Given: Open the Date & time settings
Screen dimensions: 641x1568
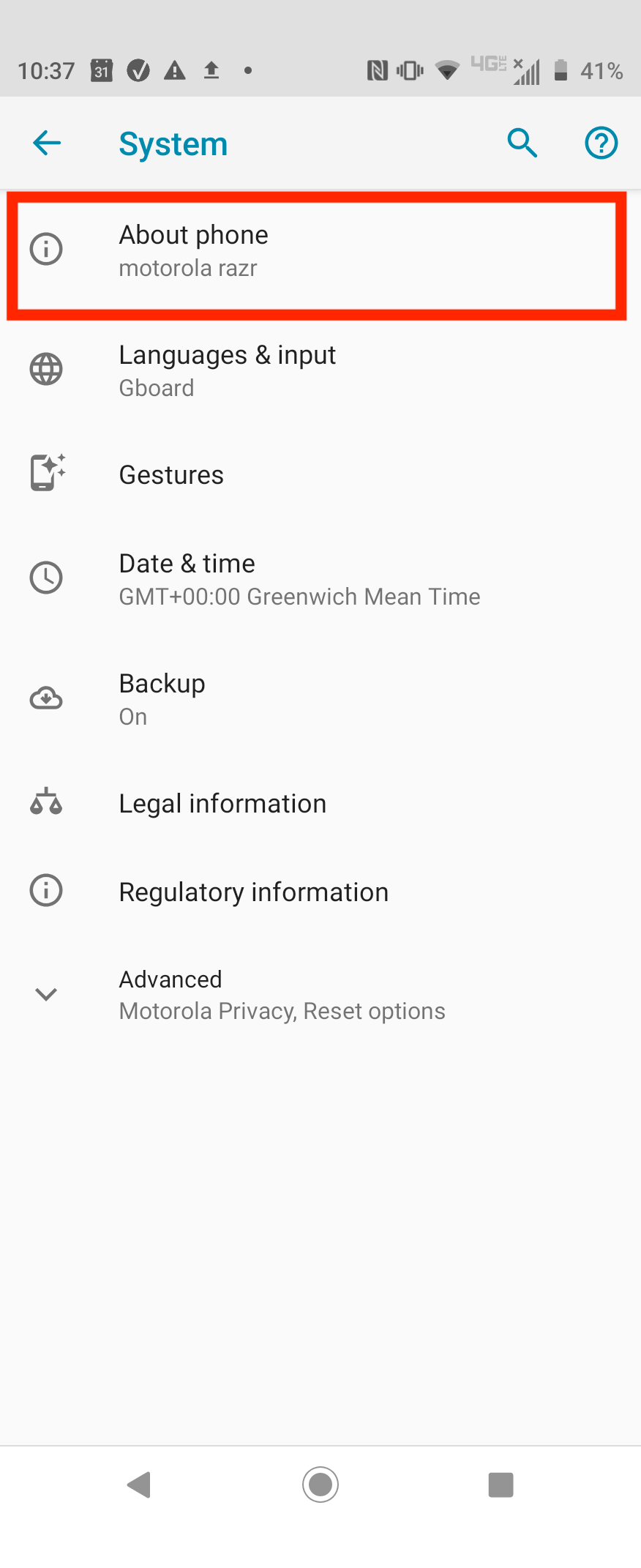Looking at the screenshot, I should click(x=293, y=578).
